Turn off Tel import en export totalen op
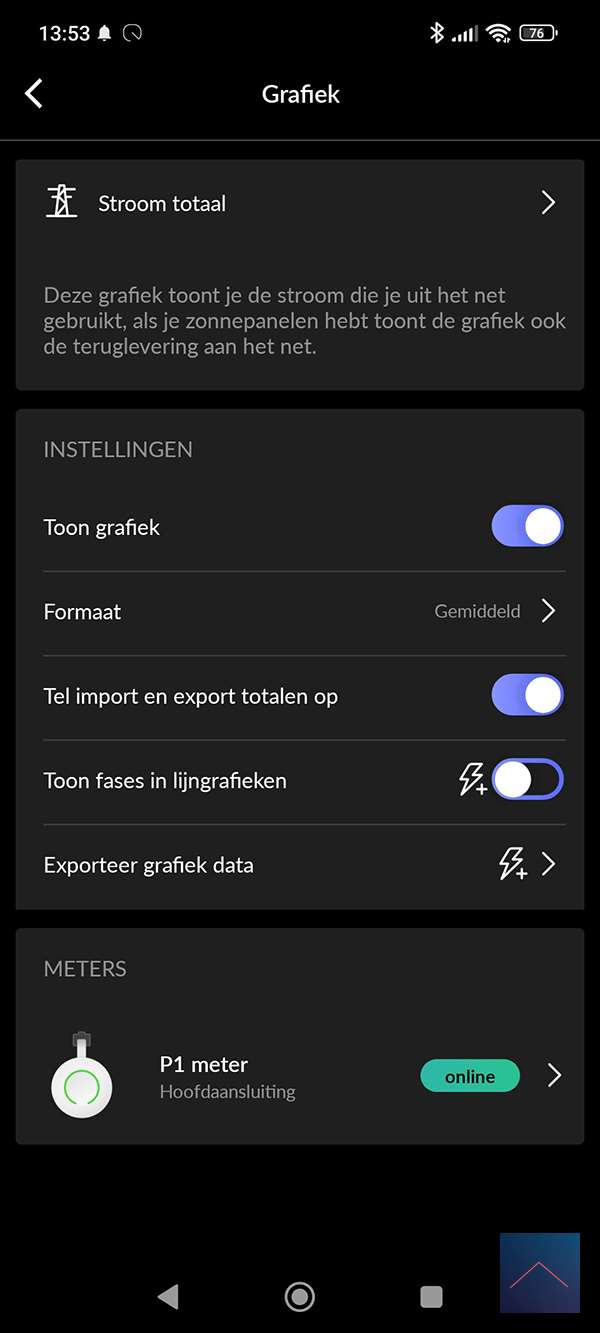 (527, 696)
